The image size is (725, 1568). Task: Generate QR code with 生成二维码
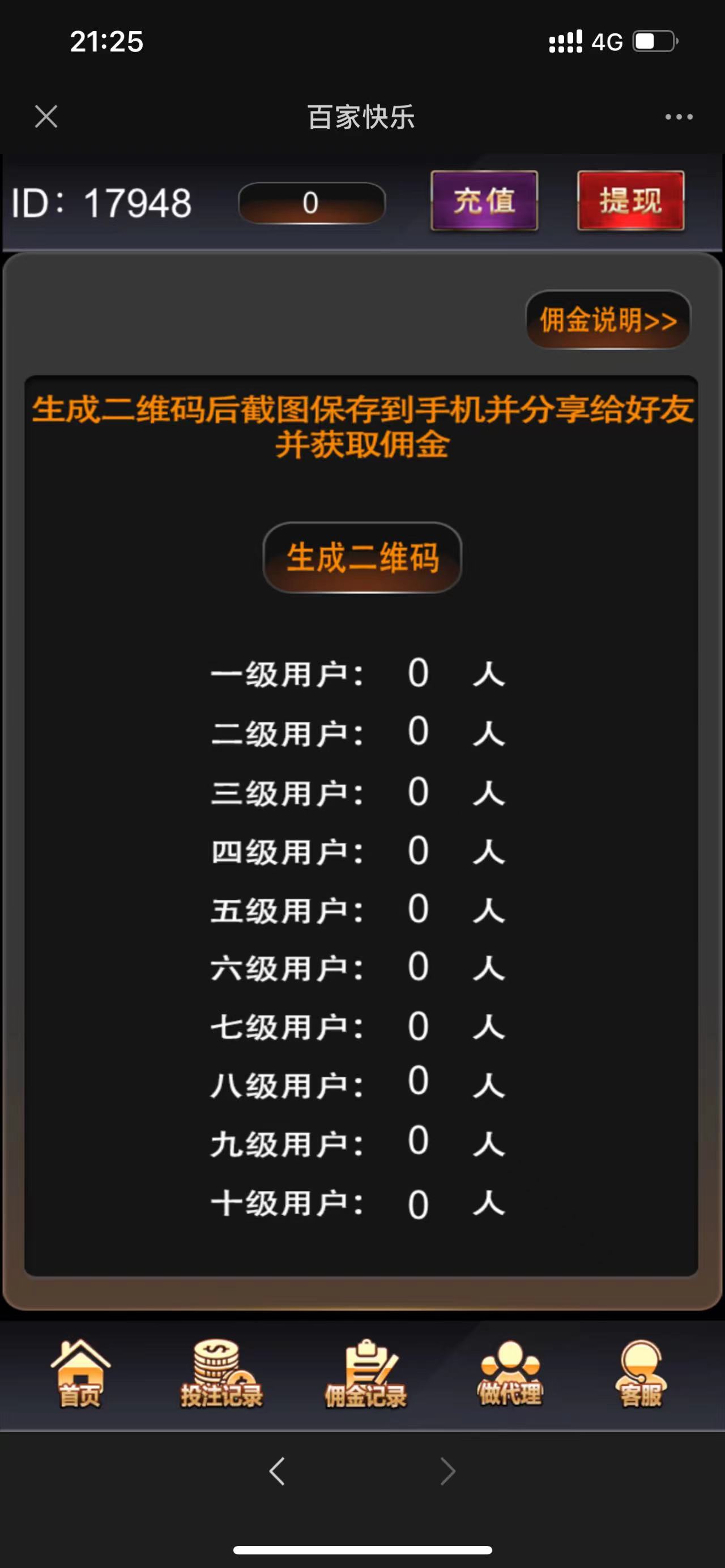(362, 558)
